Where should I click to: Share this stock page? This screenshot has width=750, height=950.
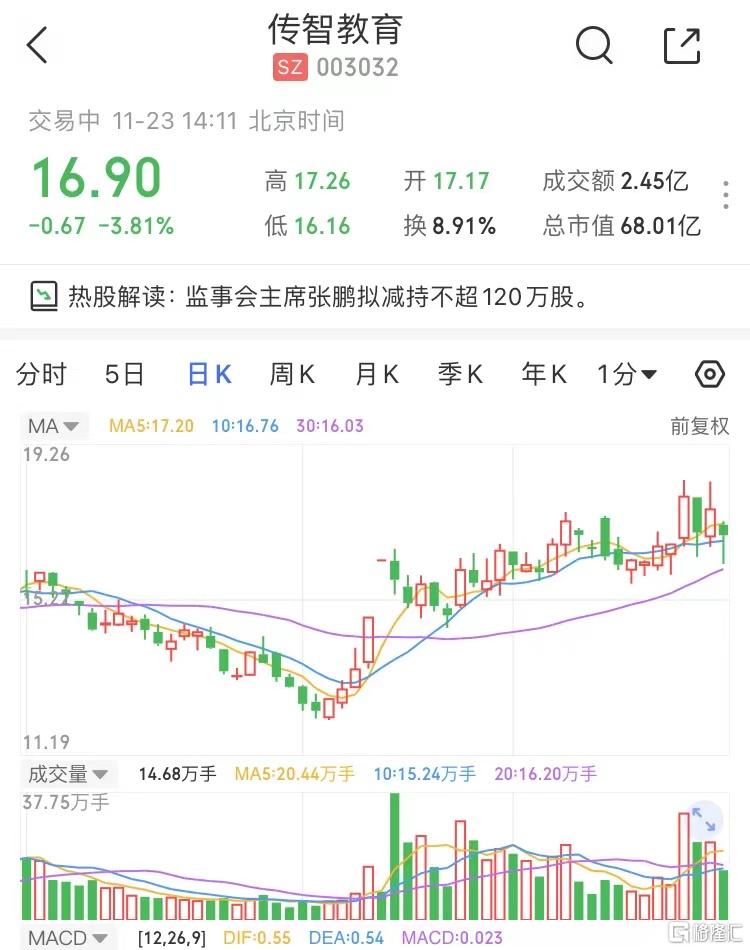pyautogui.click(x=682, y=46)
